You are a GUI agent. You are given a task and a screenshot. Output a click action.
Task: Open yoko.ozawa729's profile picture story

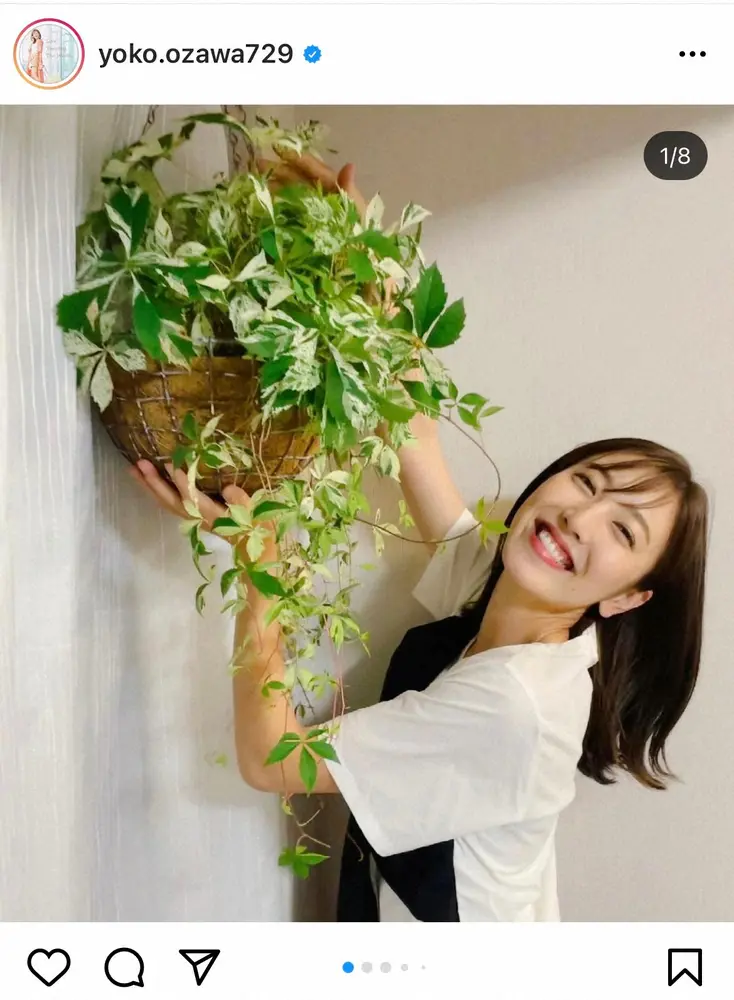pyautogui.click(x=48, y=54)
